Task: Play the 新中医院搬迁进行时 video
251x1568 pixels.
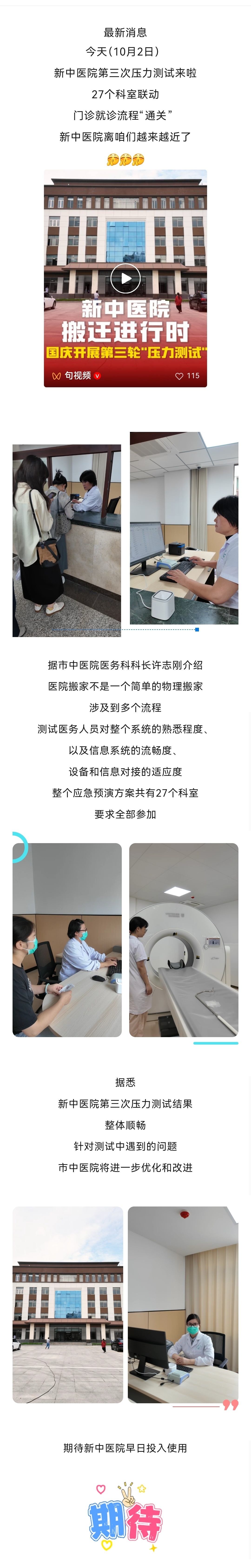Action: (125, 279)
